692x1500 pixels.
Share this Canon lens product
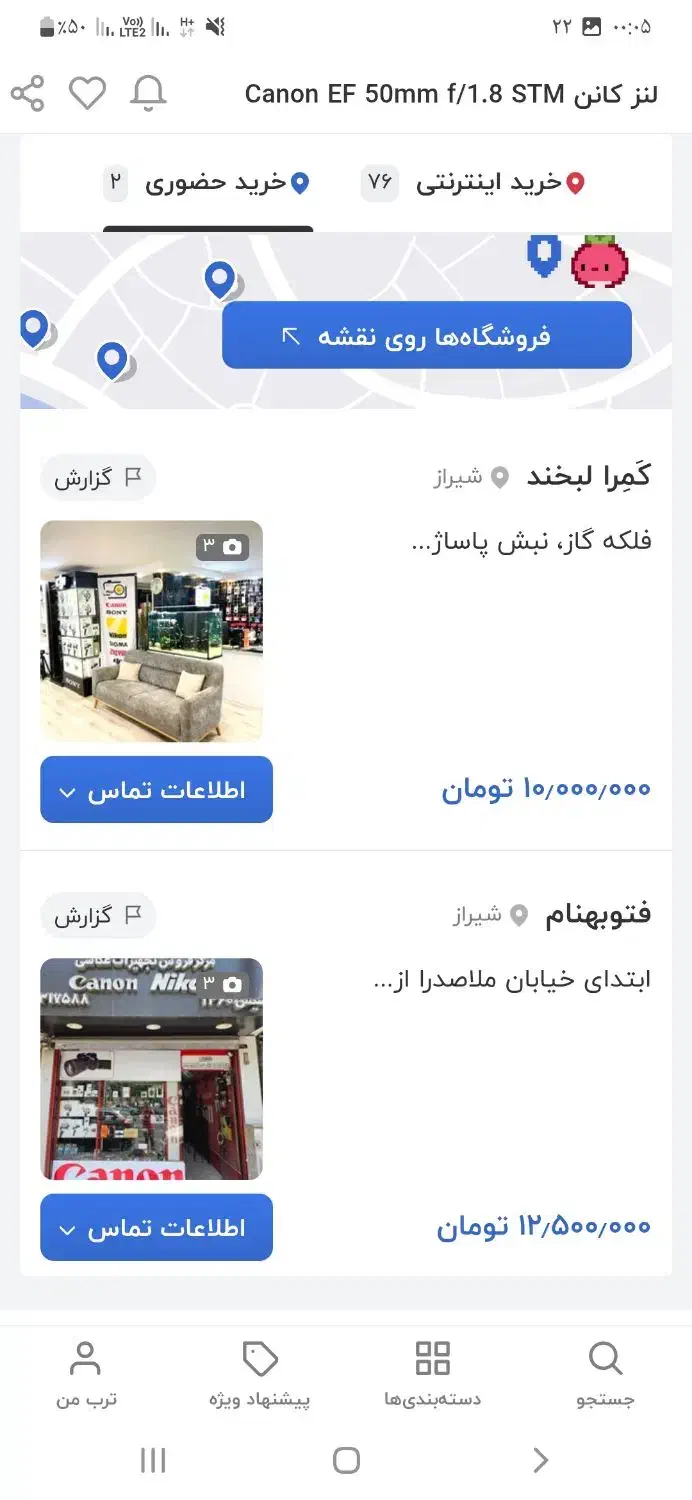pyautogui.click(x=28, y=94)
